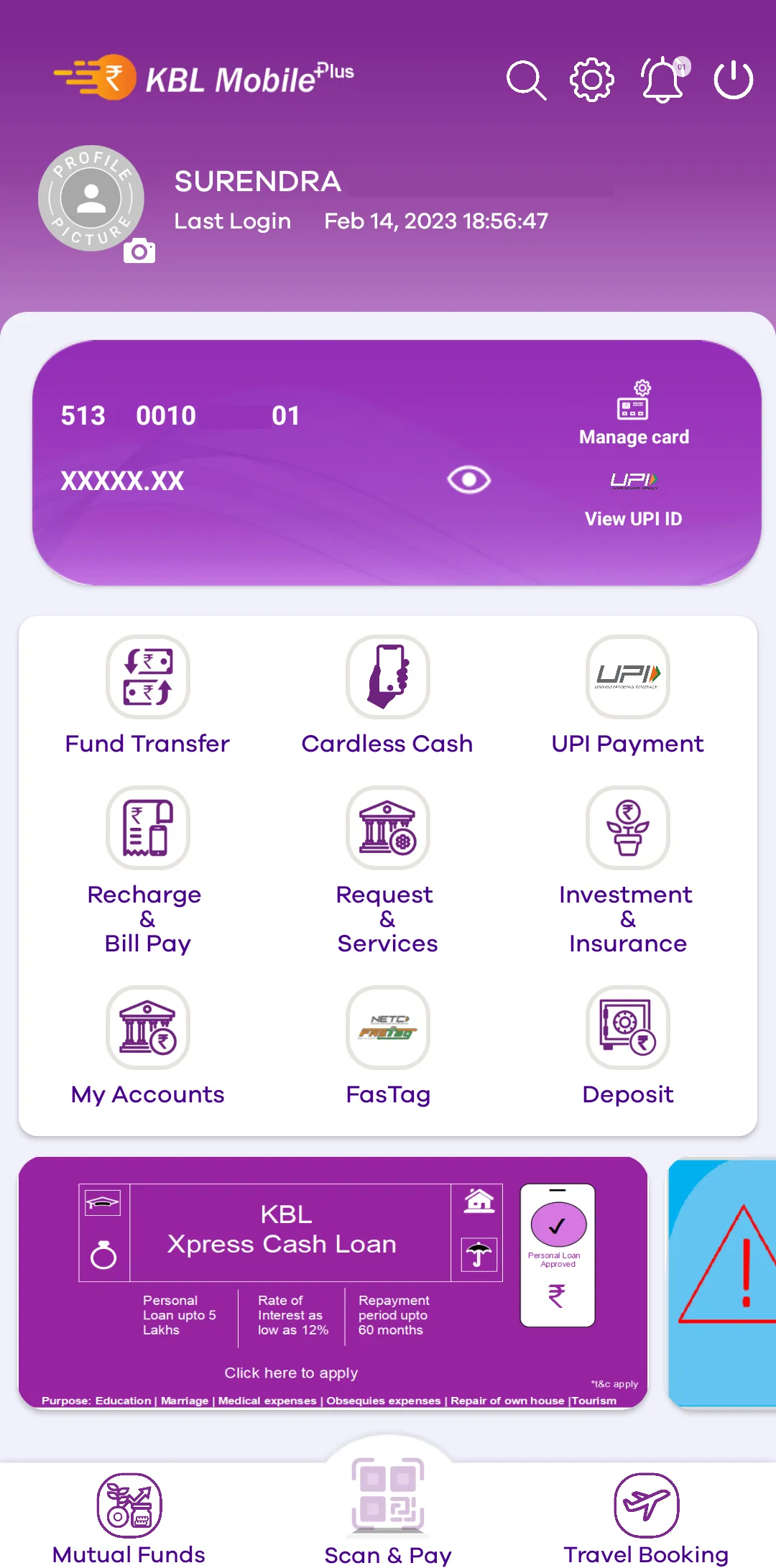
Task: Open Fund Transfer
Action: (148, 694)
